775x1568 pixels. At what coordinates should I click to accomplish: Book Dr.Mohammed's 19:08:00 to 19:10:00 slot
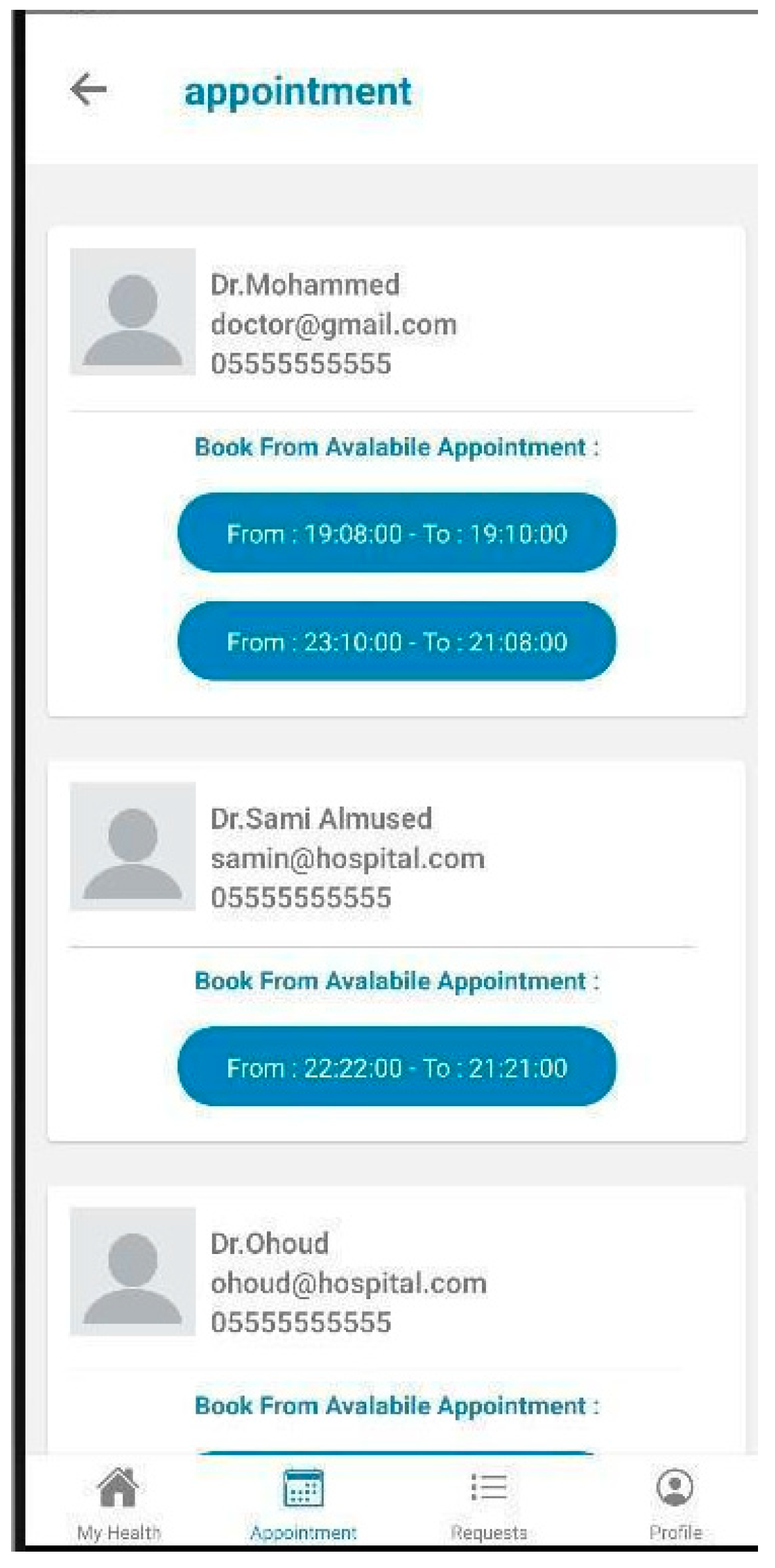(x=396, y=533)
